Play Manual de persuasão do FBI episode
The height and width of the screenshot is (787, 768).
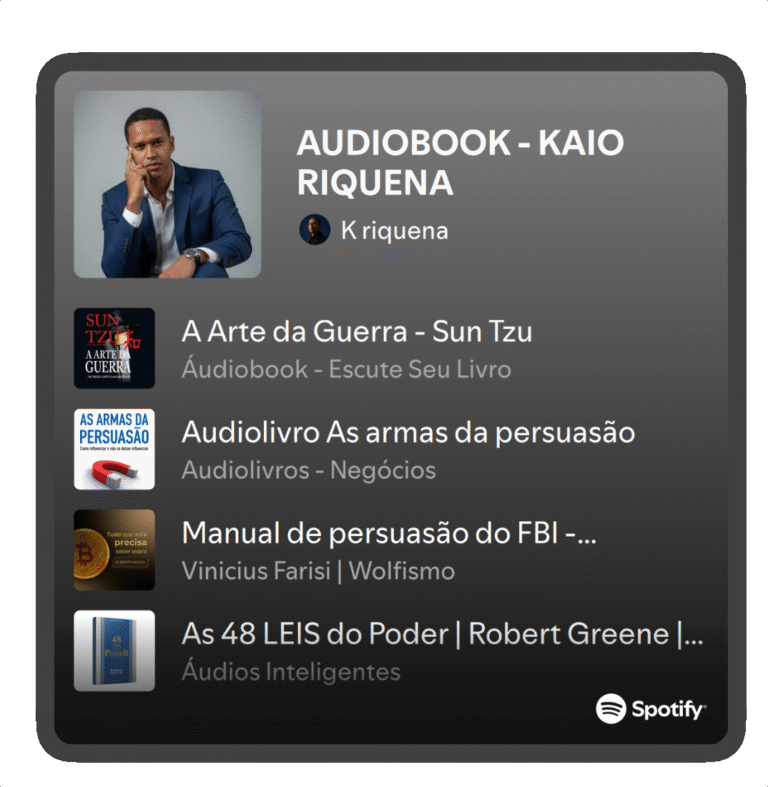tap(389, 534)
